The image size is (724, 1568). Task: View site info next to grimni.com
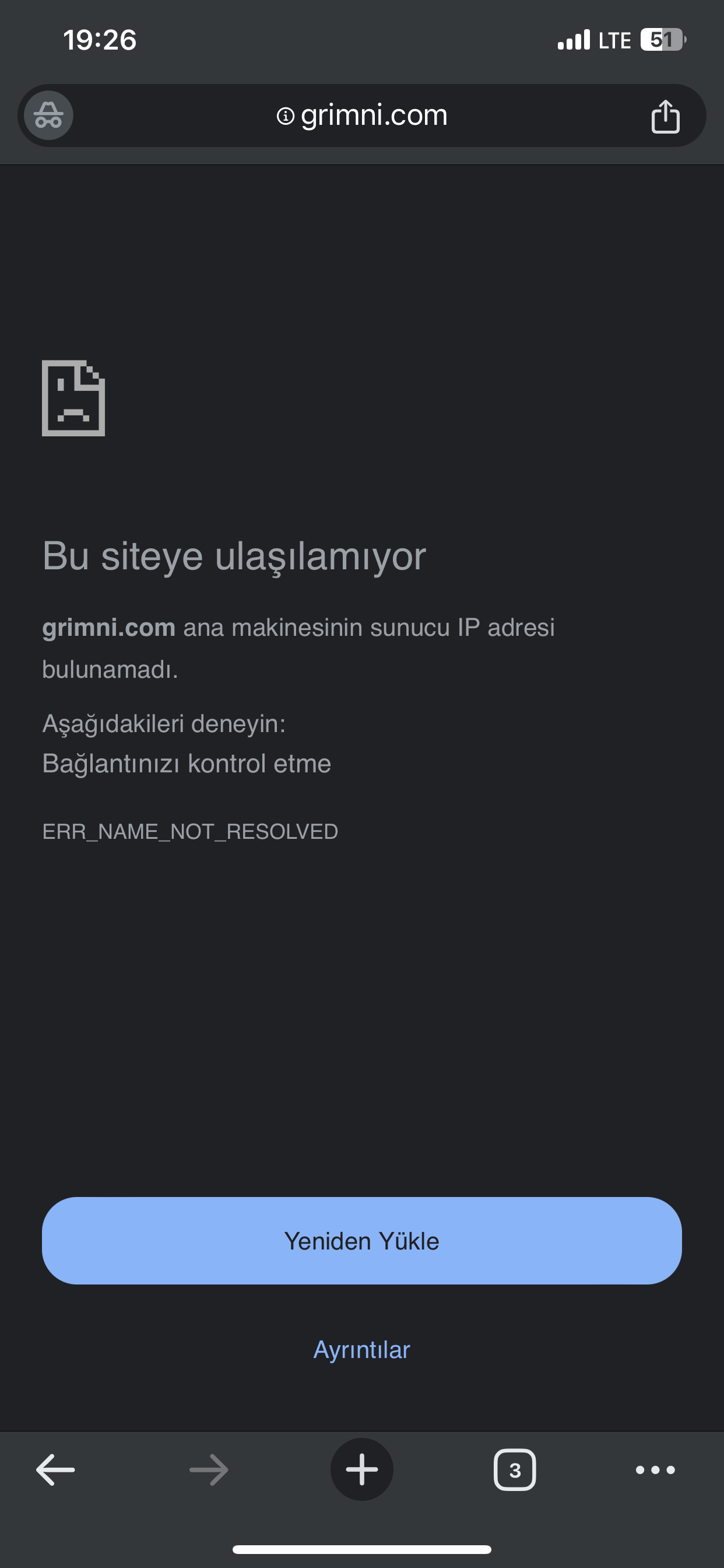(285, 116)
